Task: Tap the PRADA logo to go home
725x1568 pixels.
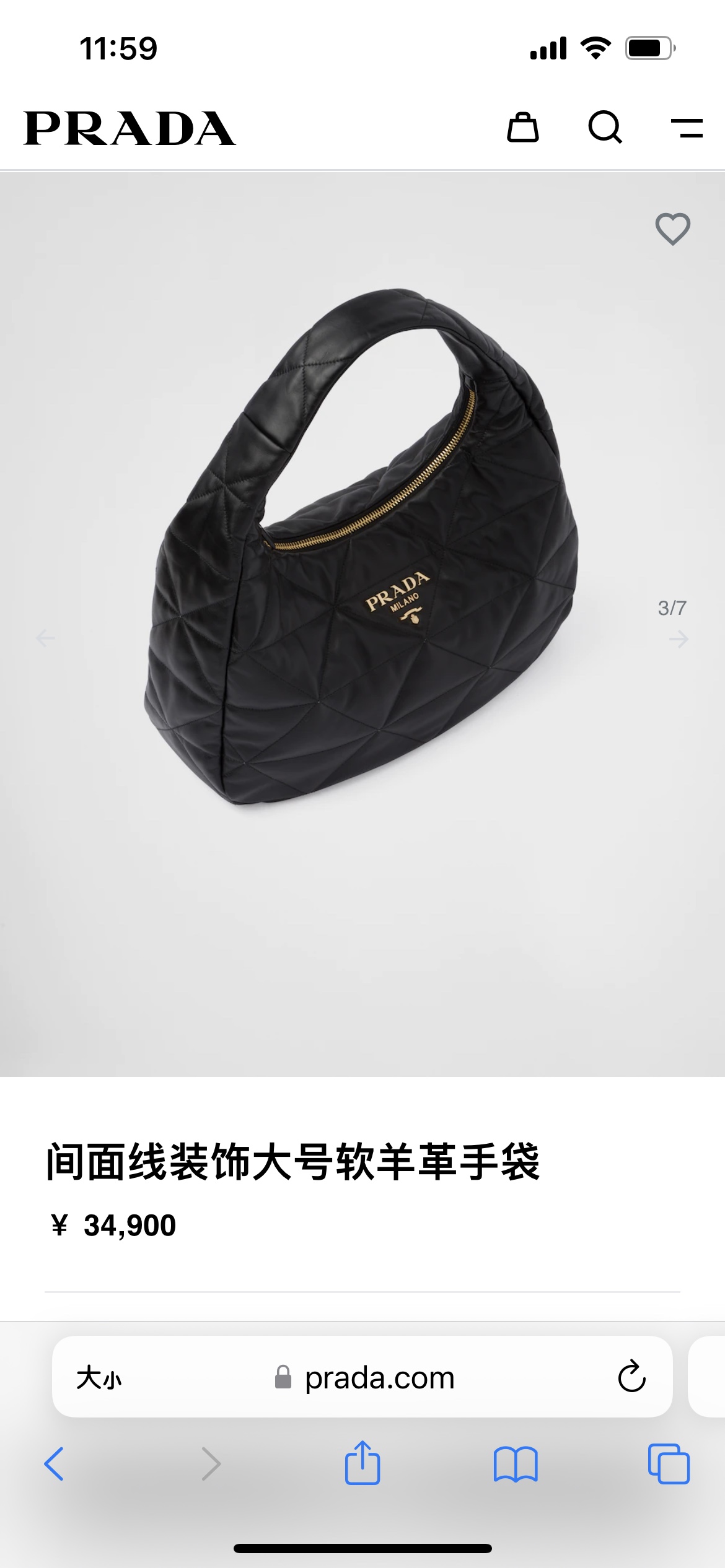Action: [x=130, y=129]
